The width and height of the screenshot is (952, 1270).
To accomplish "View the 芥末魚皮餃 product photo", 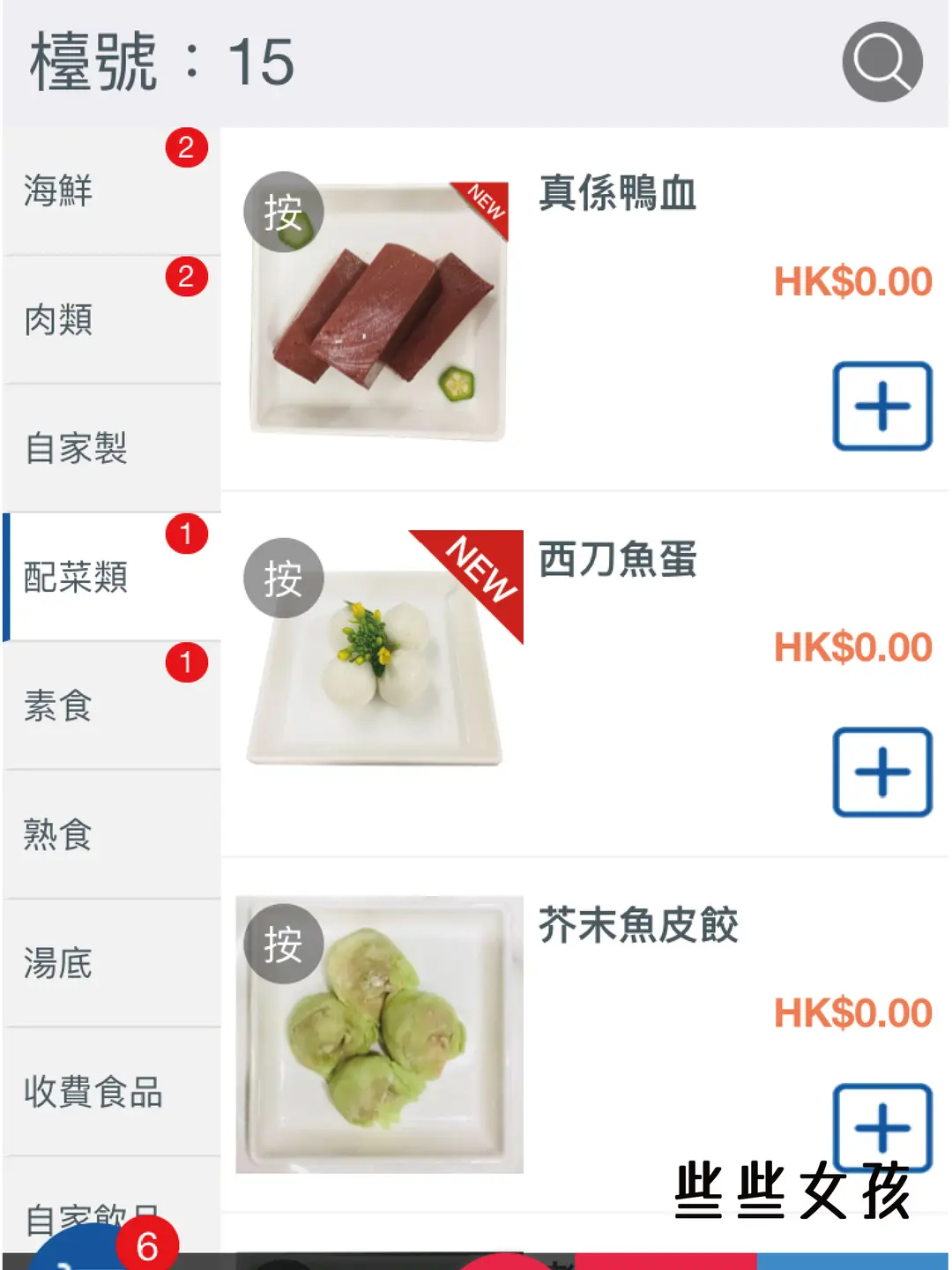I will [x=379, y=1036].
